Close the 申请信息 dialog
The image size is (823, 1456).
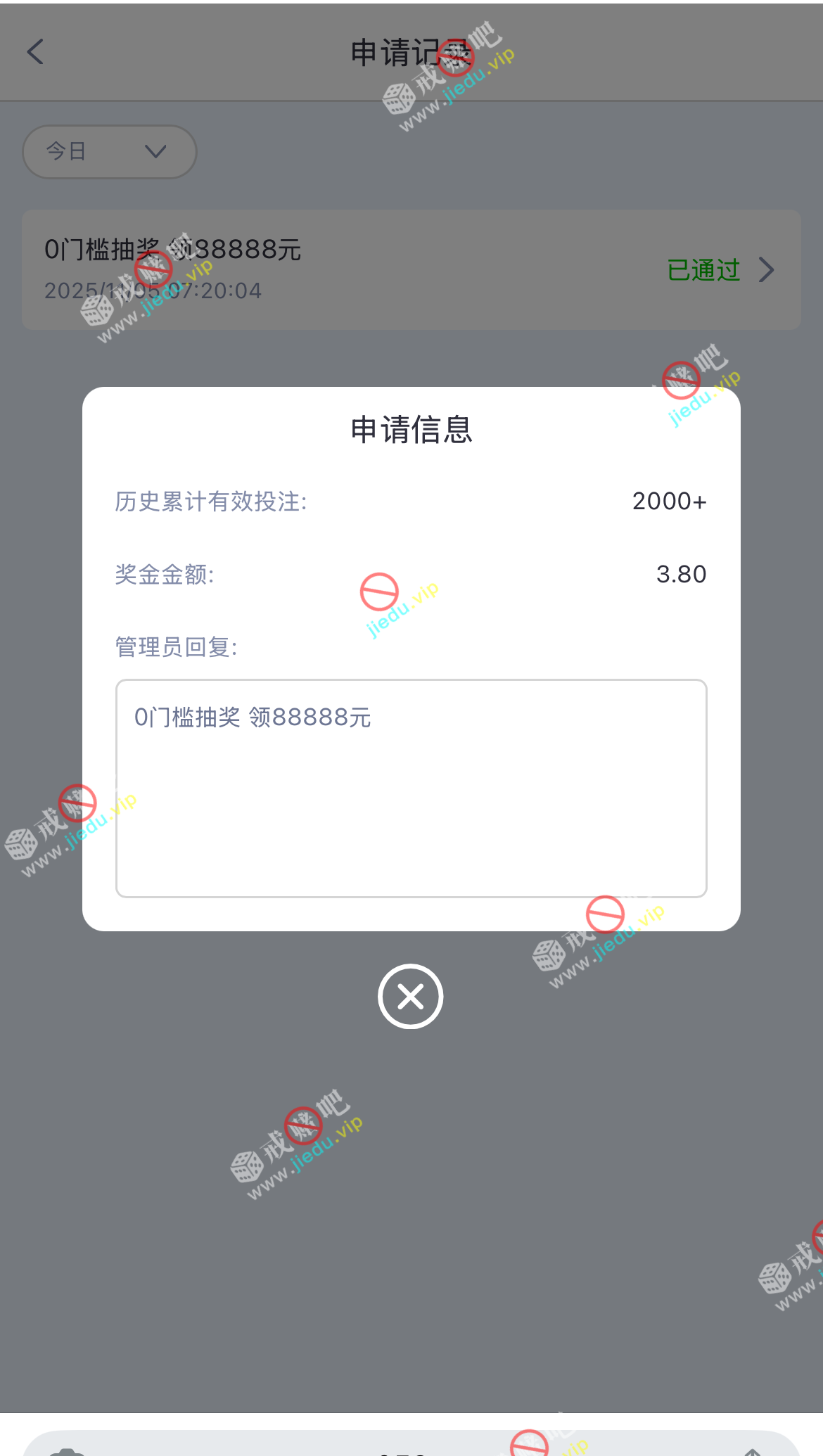pyautogui.click(x=410, y=996)
